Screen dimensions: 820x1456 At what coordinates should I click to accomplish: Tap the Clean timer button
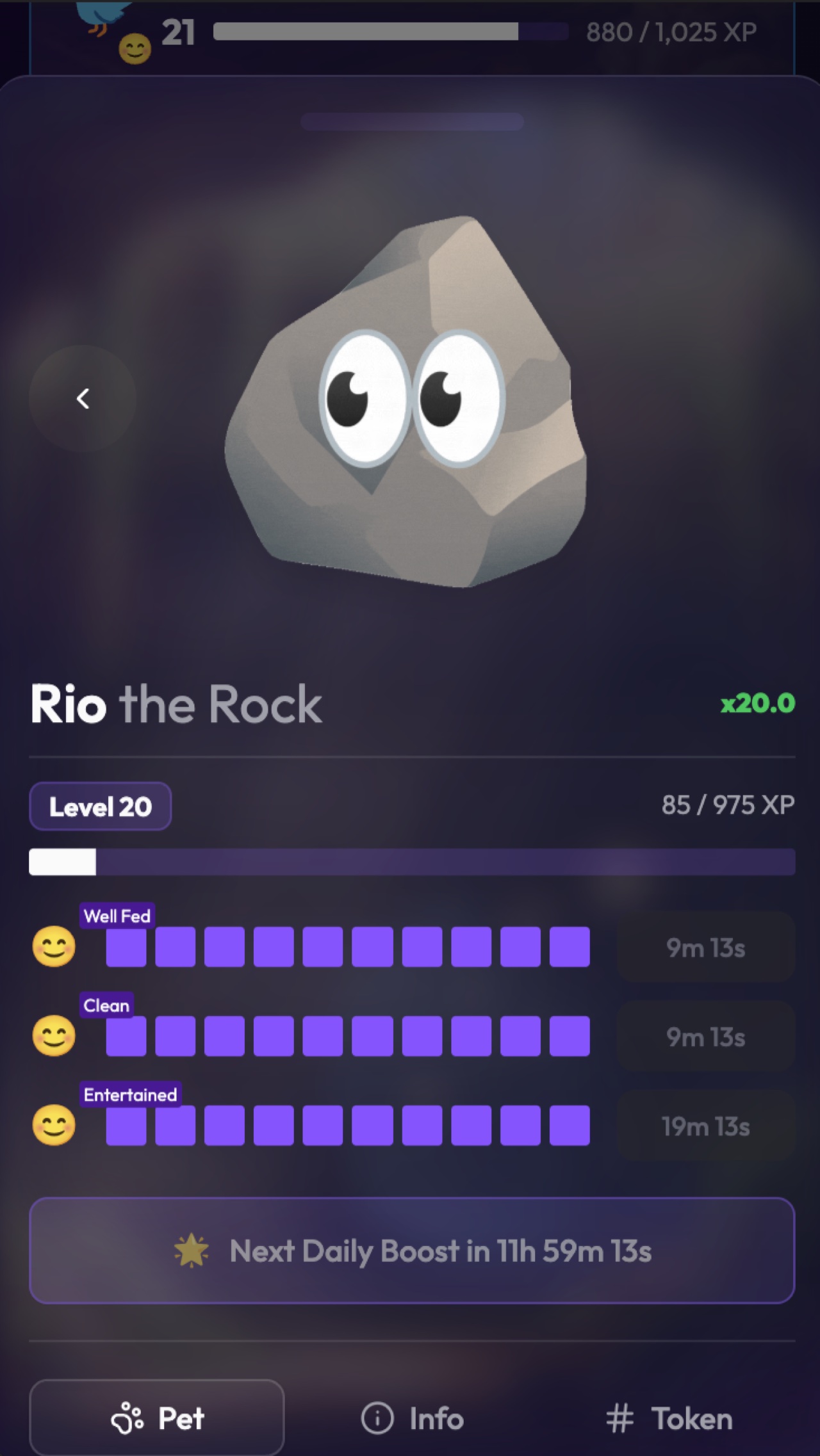point(705,1037)
